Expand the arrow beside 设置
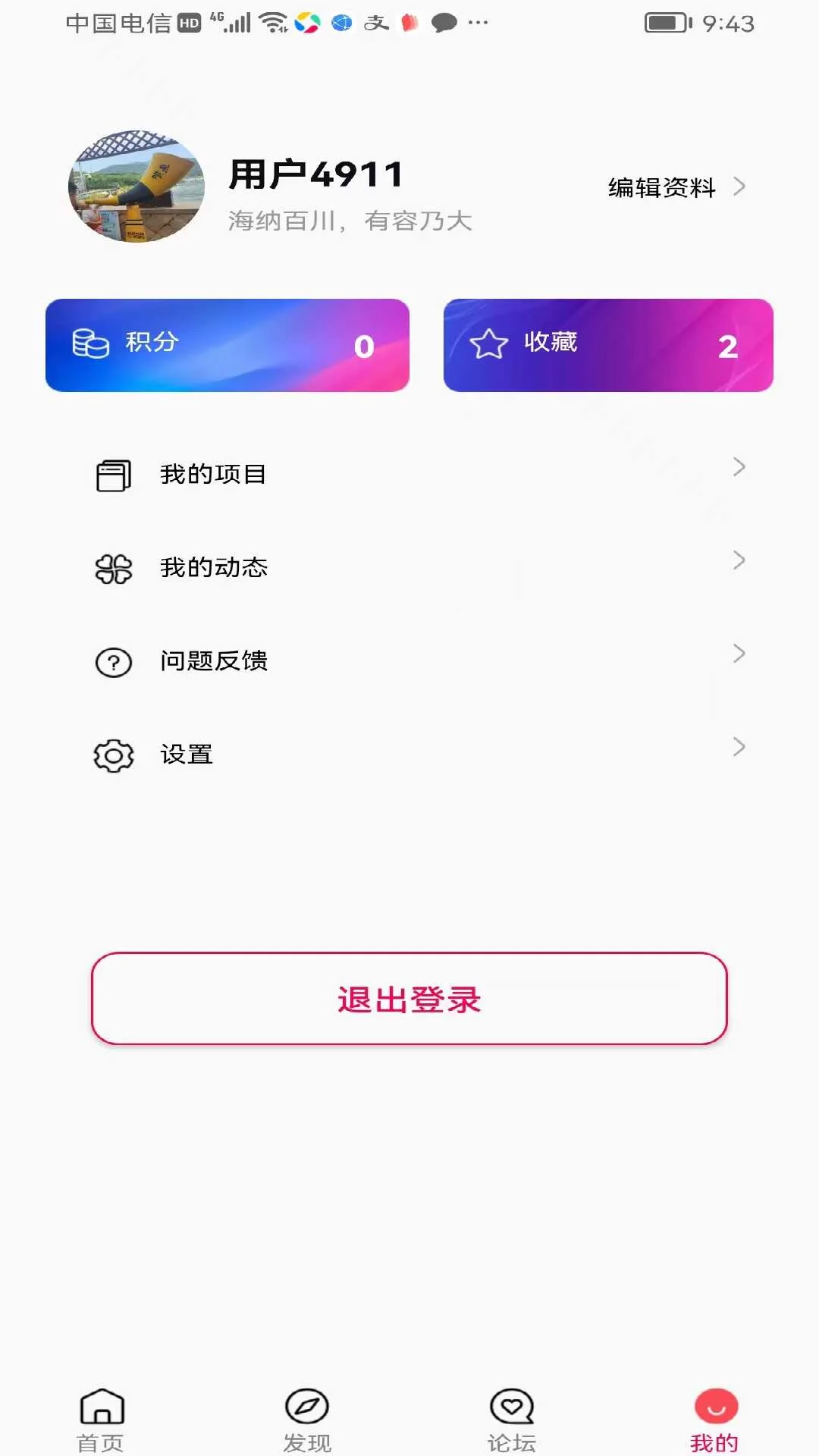This screenshot has height=1456, width=819. click(x=739, y=748)
